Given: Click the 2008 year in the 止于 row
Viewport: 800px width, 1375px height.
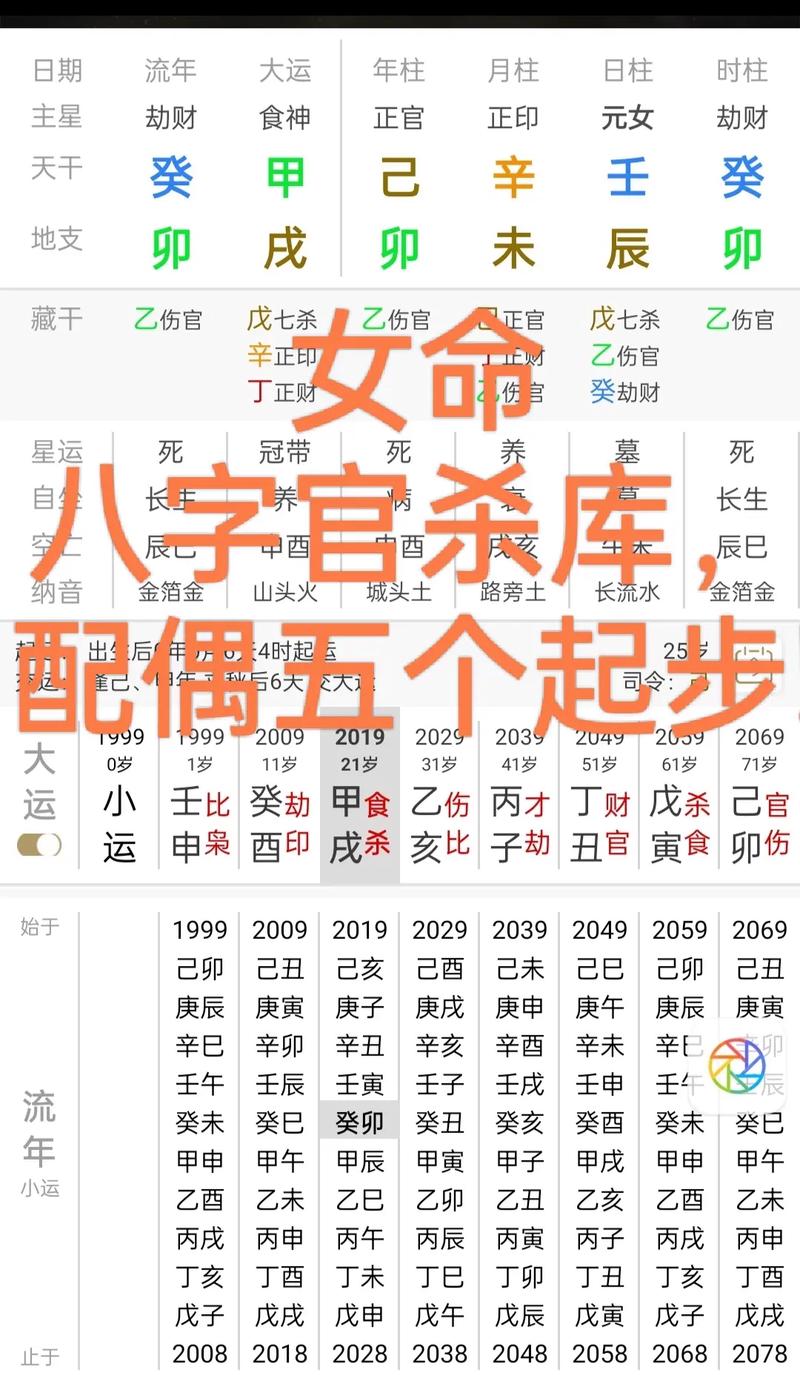Looking at the screenshot, I should coord(199,1353).
